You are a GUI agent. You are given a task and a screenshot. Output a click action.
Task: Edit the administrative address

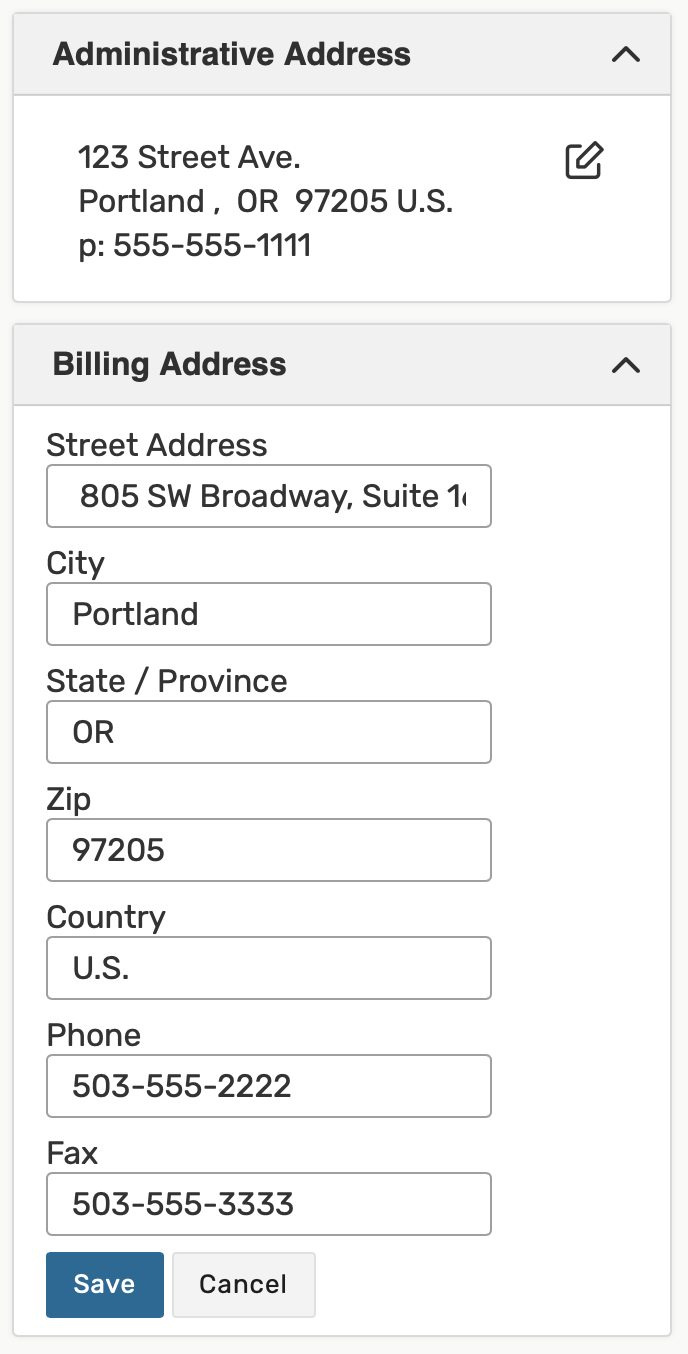[x=584, y=161]
